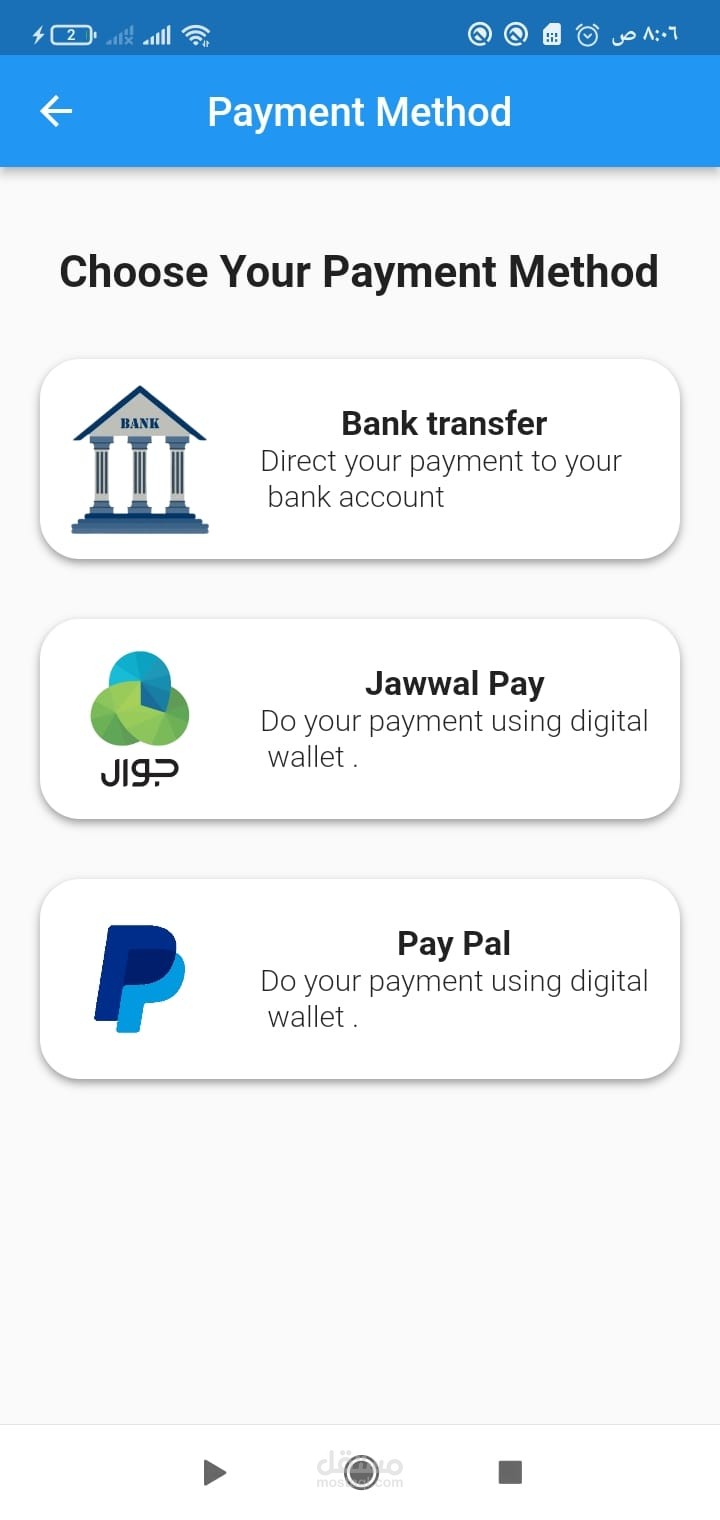Tap the system home circle button

pyautogui.click(x=360, y=1472)
